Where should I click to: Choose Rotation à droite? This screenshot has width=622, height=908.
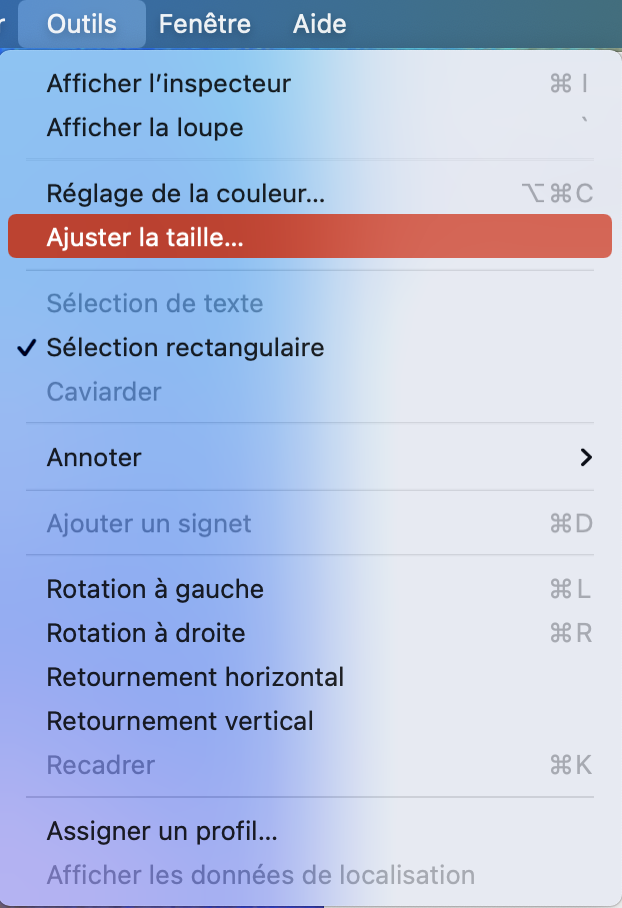(310, 633)
